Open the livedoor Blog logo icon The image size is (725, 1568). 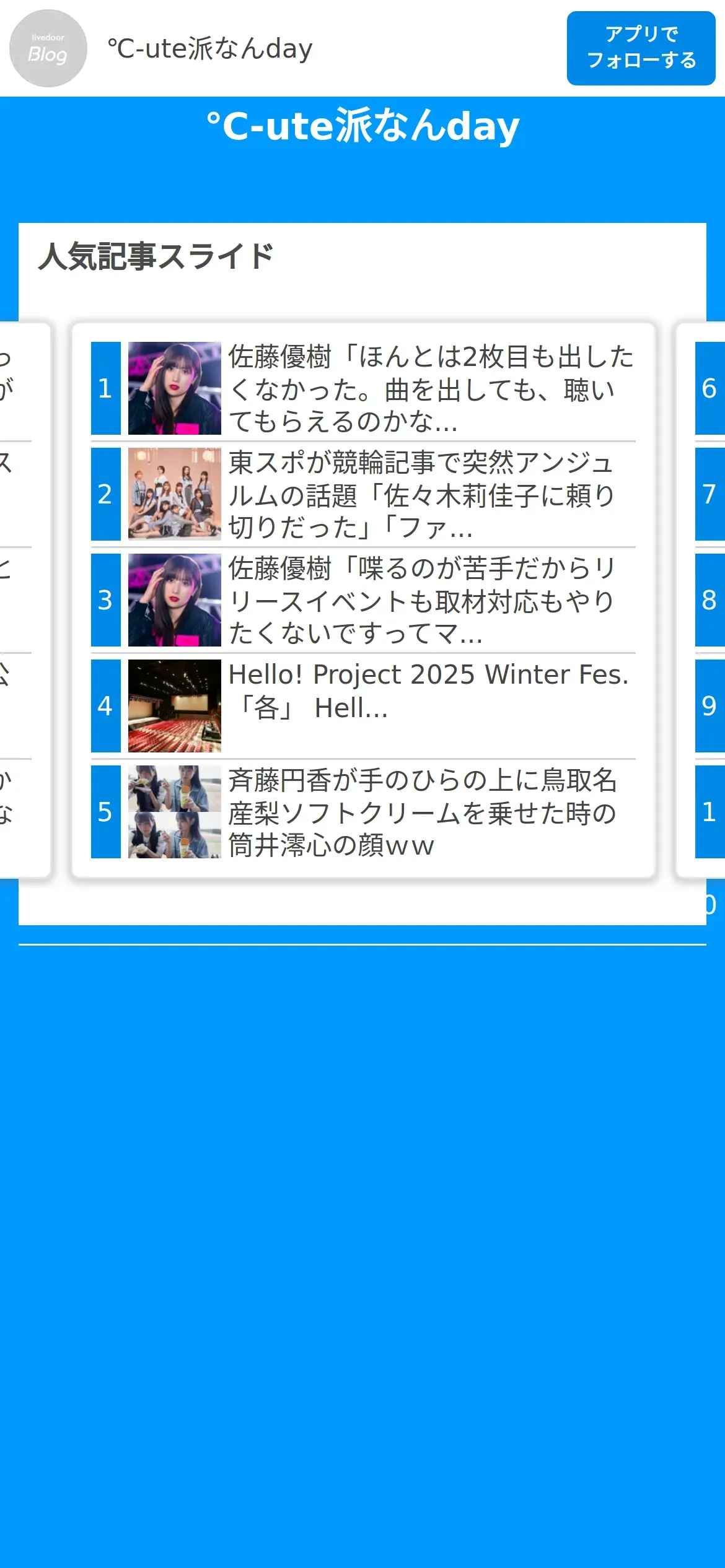tap(48, 48)
